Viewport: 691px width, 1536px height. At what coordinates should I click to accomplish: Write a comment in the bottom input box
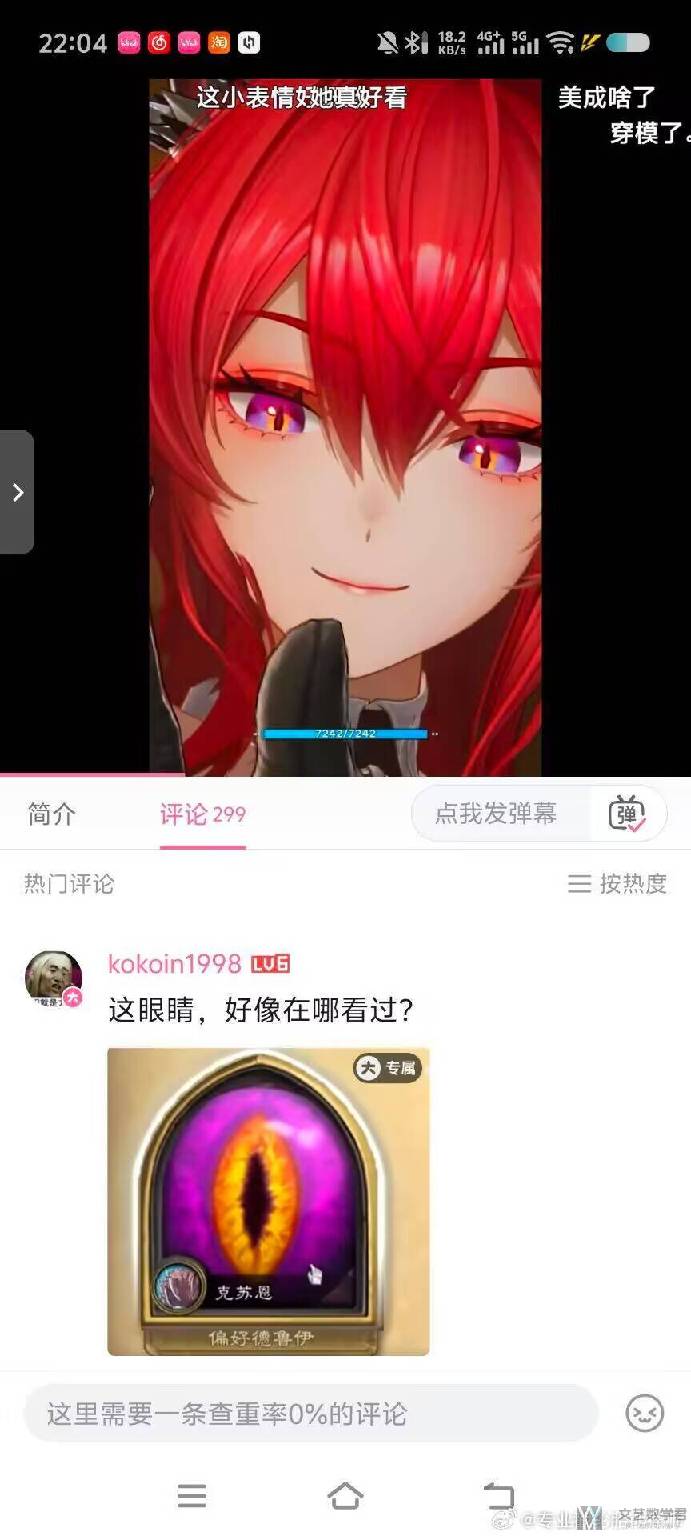[x=310, y=1414]
